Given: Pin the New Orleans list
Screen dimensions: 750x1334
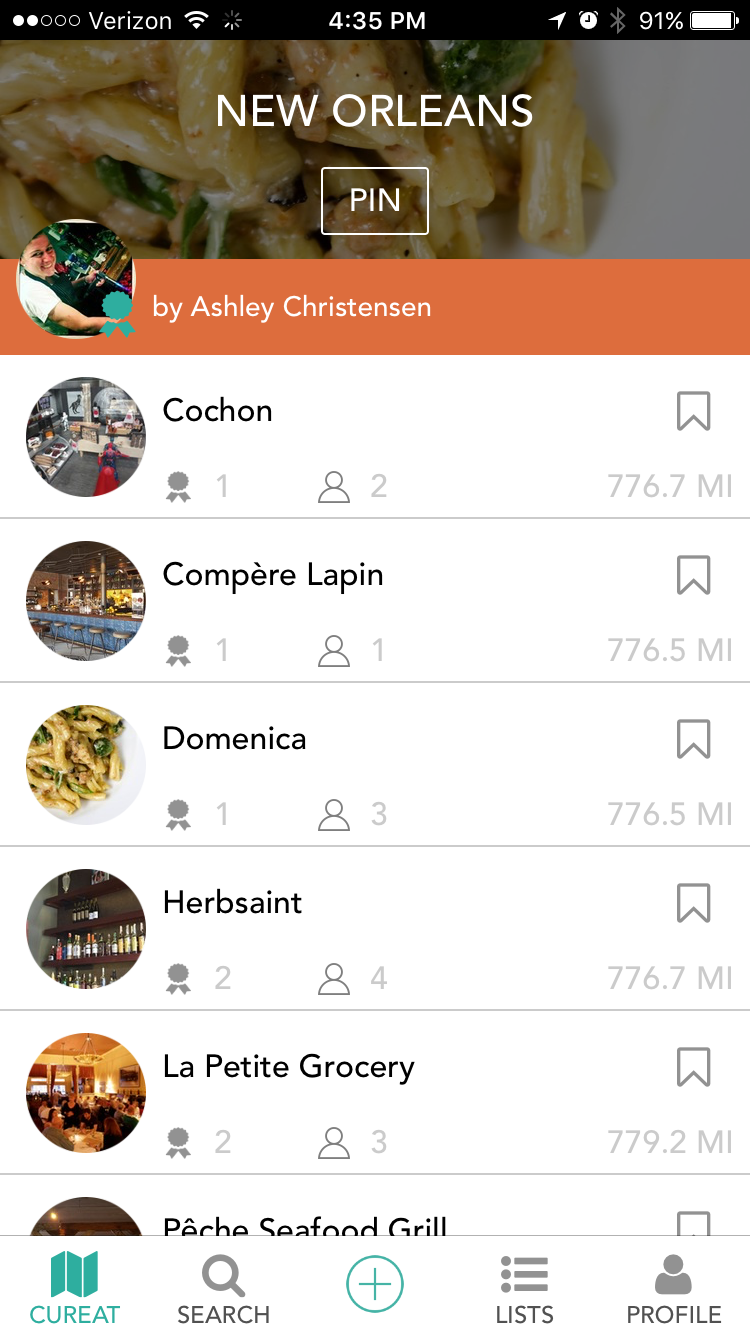Looking at the screenshot, I should point(374,201).
